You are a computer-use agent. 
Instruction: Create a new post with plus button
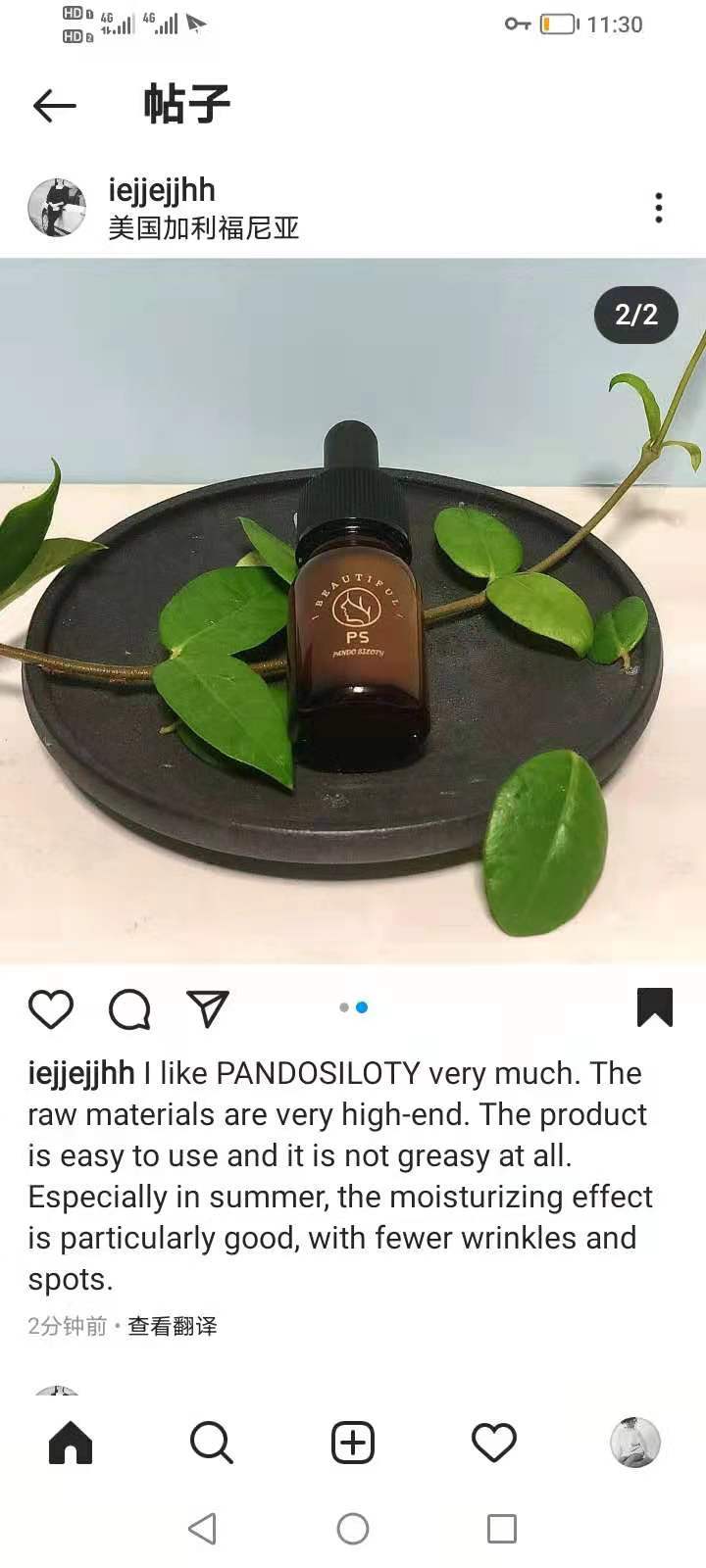coord(353,1443)
